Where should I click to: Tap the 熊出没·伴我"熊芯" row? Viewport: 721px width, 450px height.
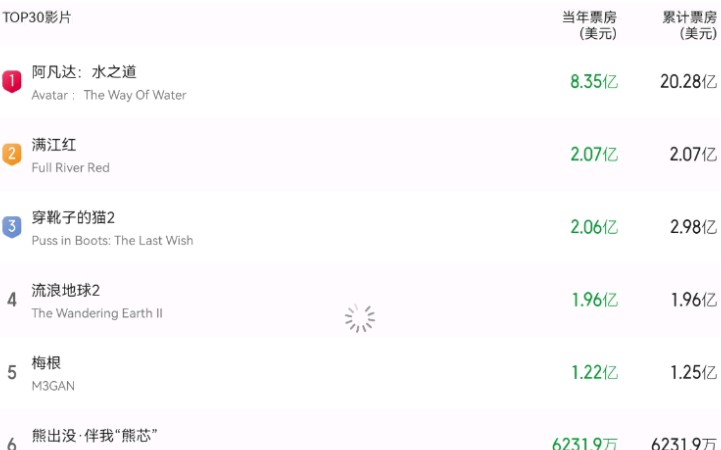coord(95,436)
